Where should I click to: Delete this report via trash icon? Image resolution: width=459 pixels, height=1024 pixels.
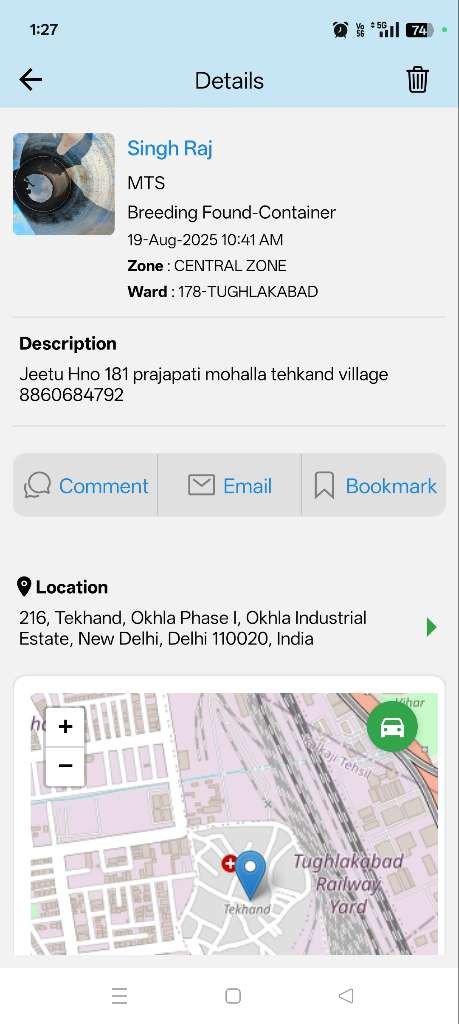coord(417,80)
